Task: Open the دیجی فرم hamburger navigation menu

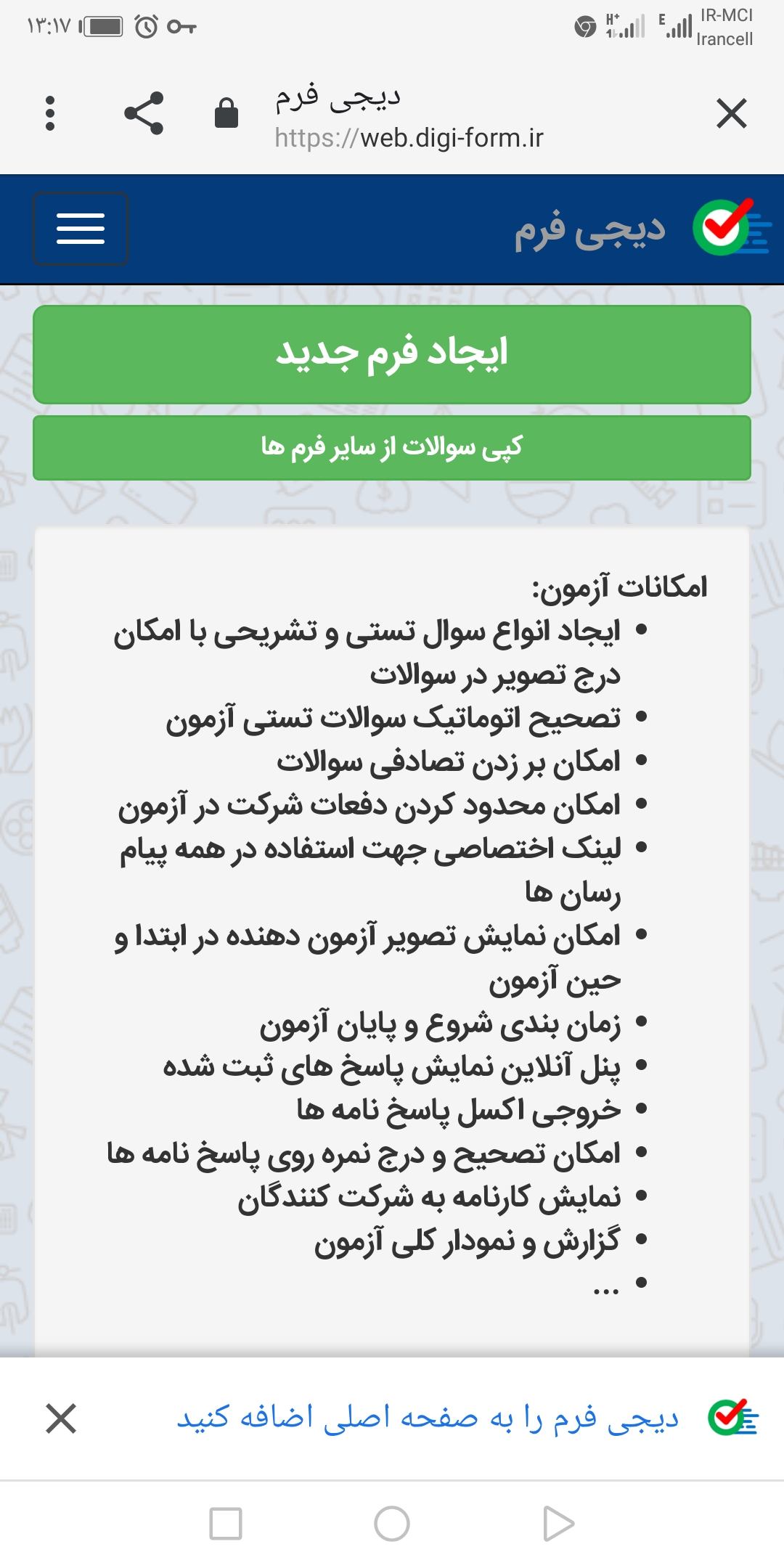Action: click(x=80, y=228)
